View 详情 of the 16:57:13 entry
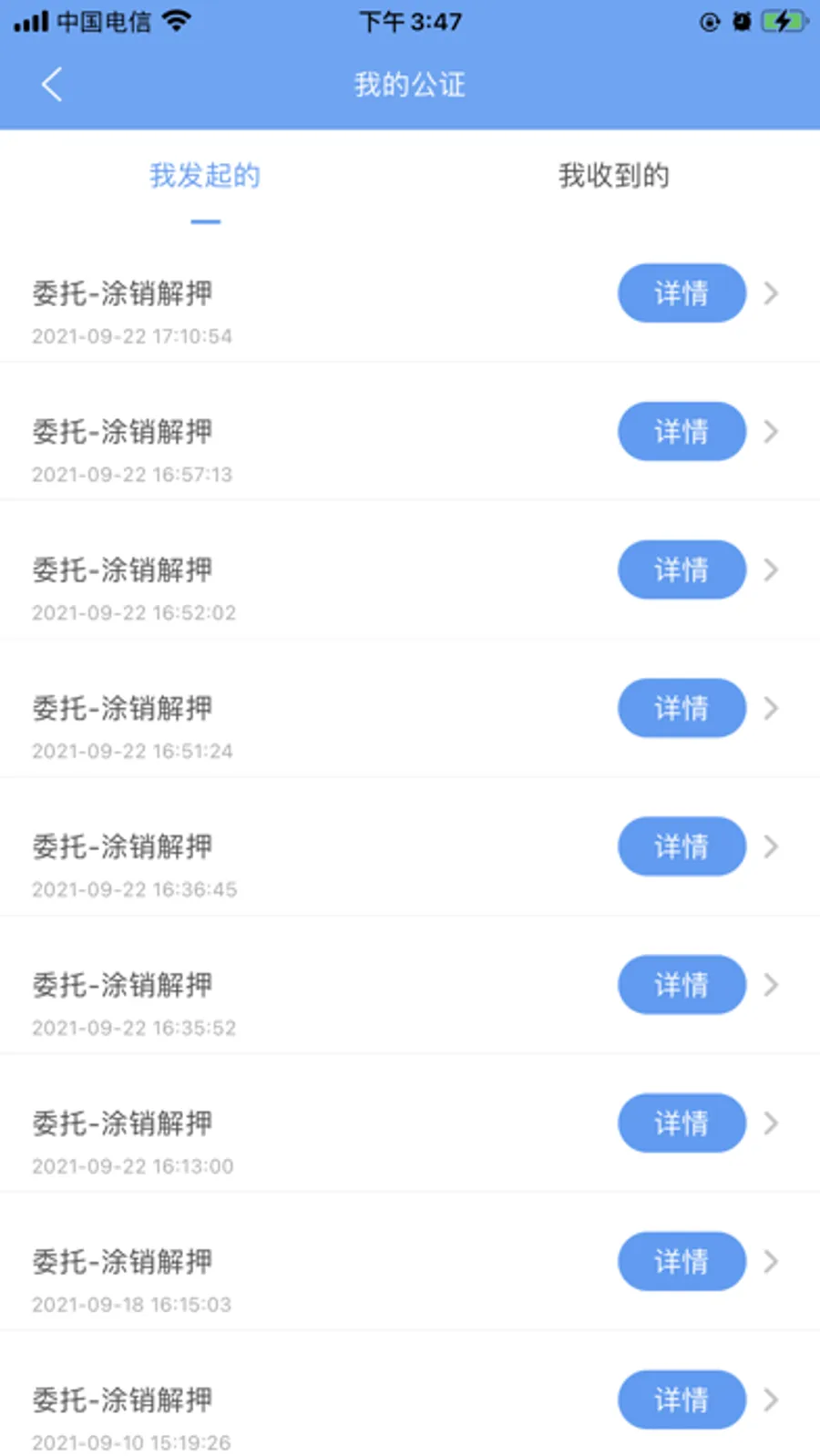The height and width of the screenshot is (1456, 820). 682,432
